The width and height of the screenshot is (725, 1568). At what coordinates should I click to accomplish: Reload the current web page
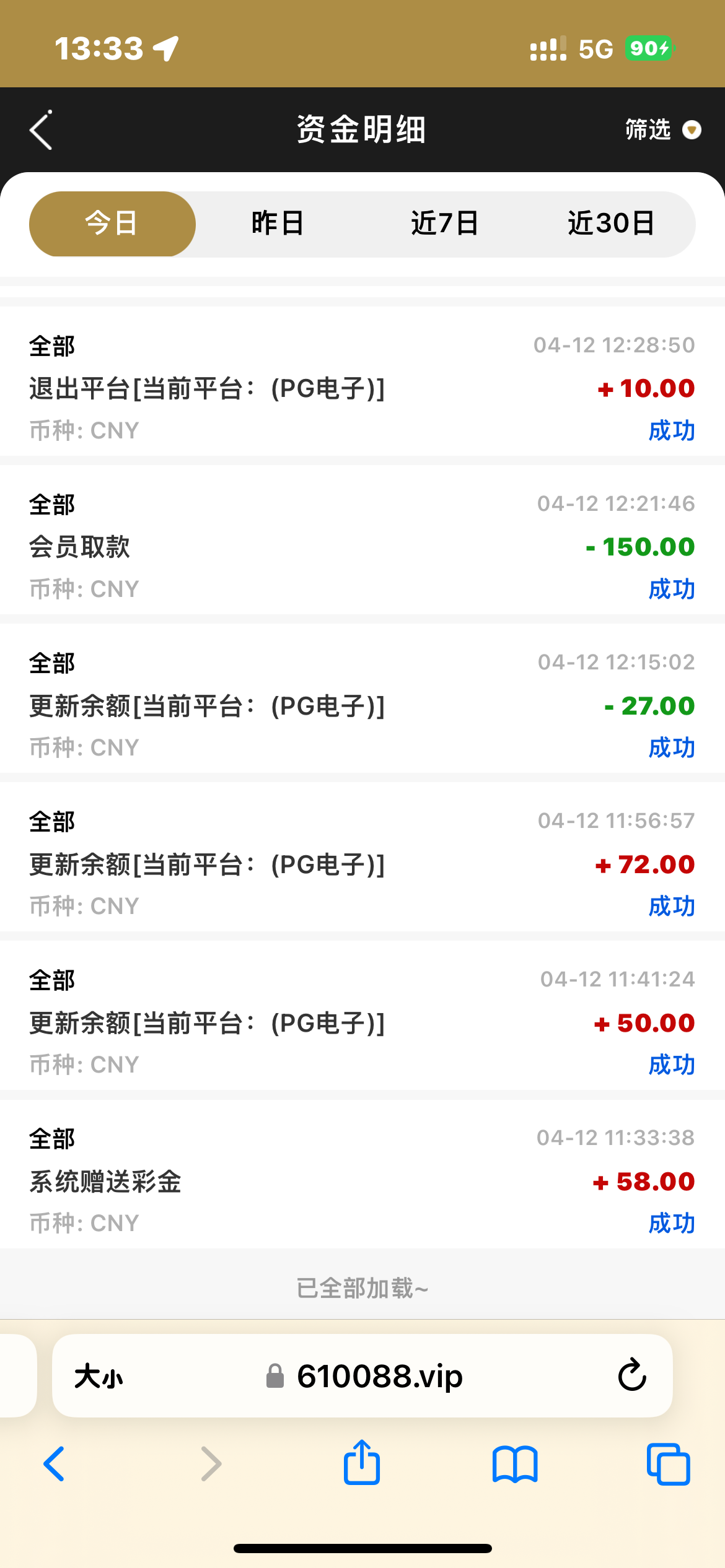click(632, 1376)
